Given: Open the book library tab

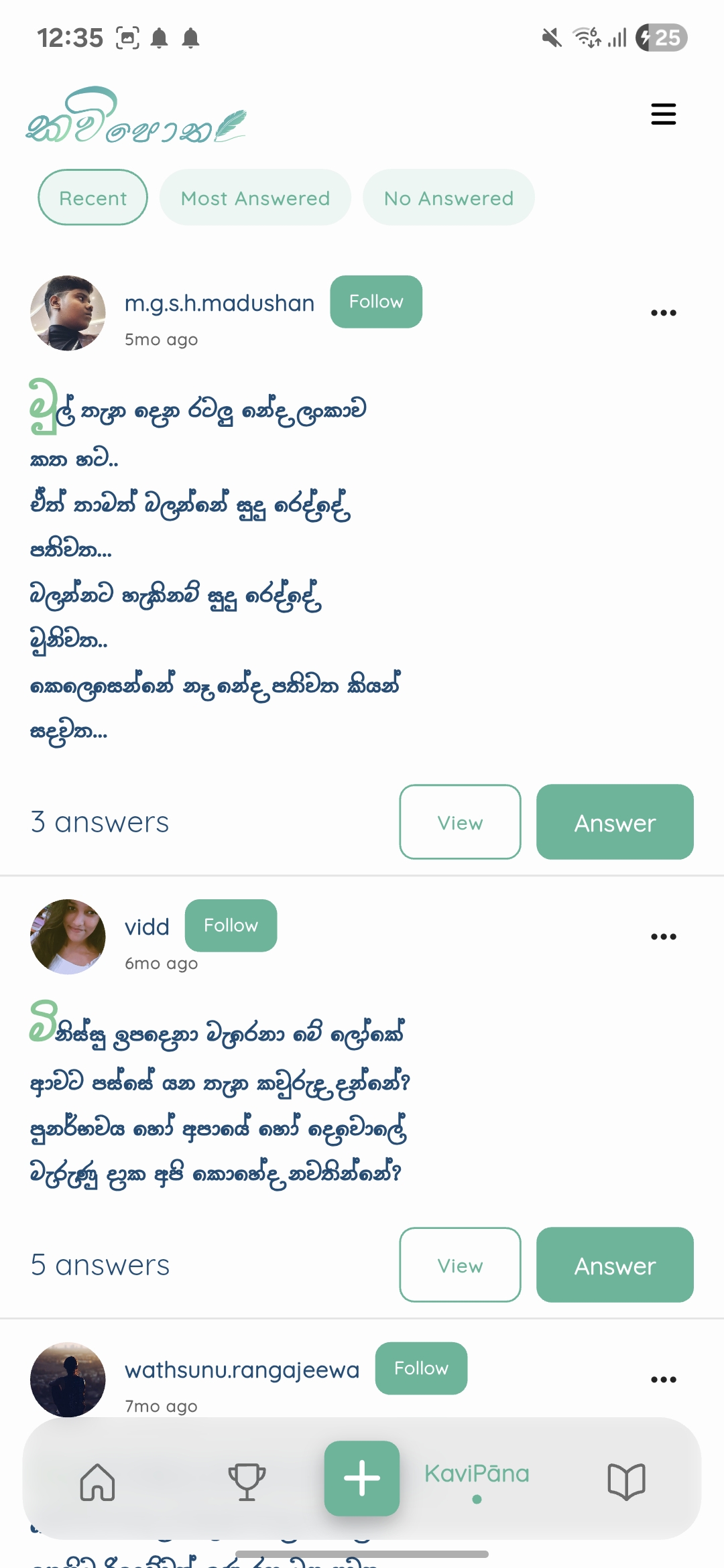Looking at the screenshot, I should pos(626,1480).
